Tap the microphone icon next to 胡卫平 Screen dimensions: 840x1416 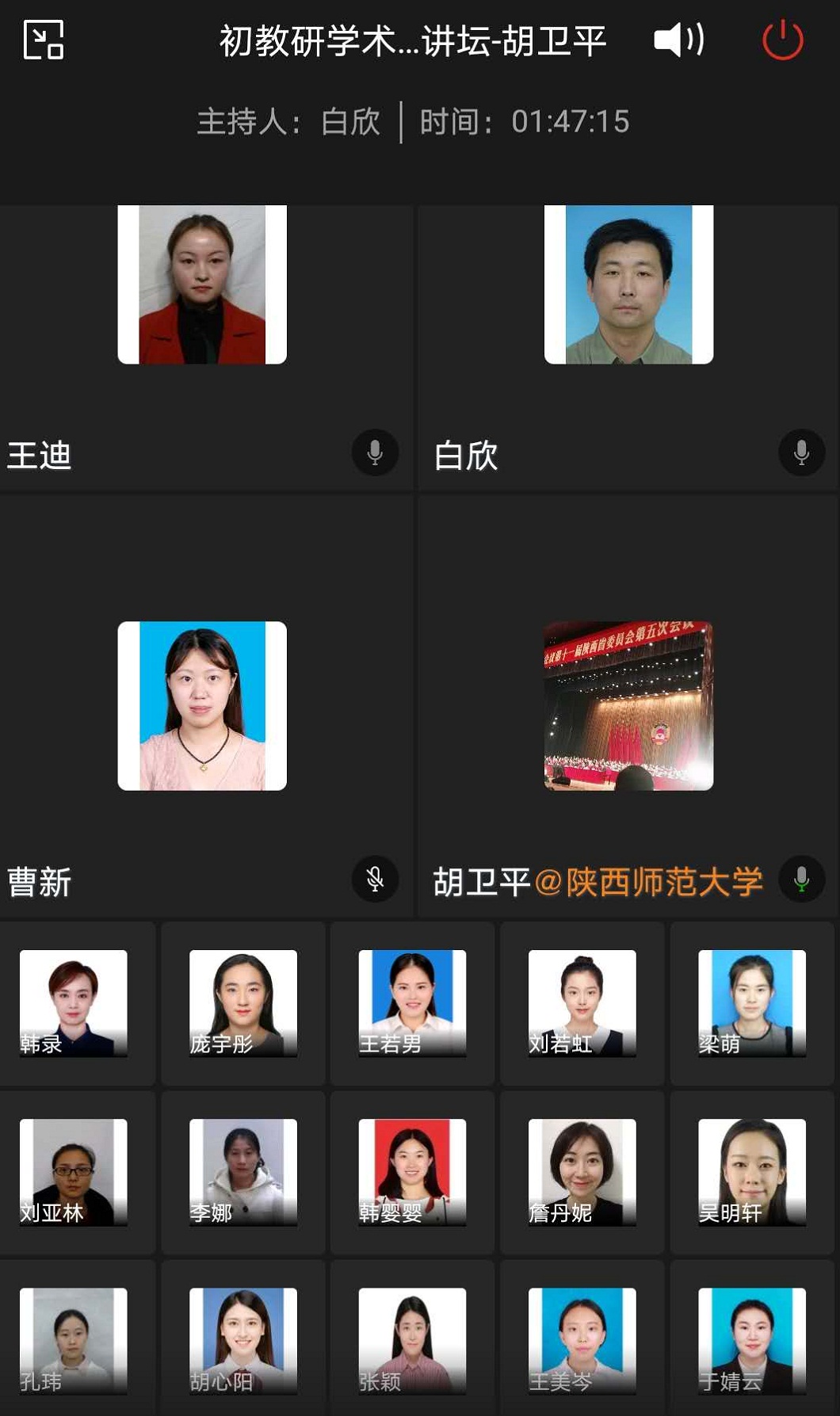(801, 879)
